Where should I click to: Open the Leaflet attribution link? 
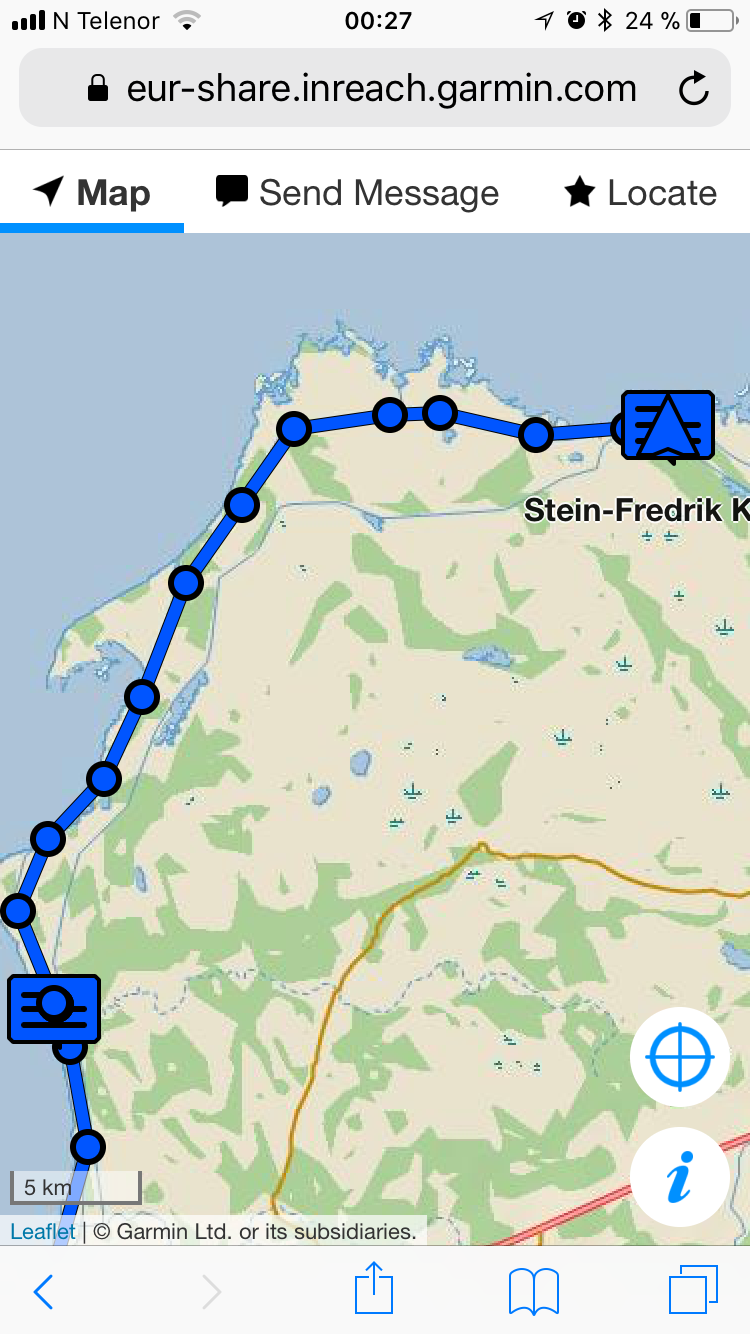coord(42,1231)
